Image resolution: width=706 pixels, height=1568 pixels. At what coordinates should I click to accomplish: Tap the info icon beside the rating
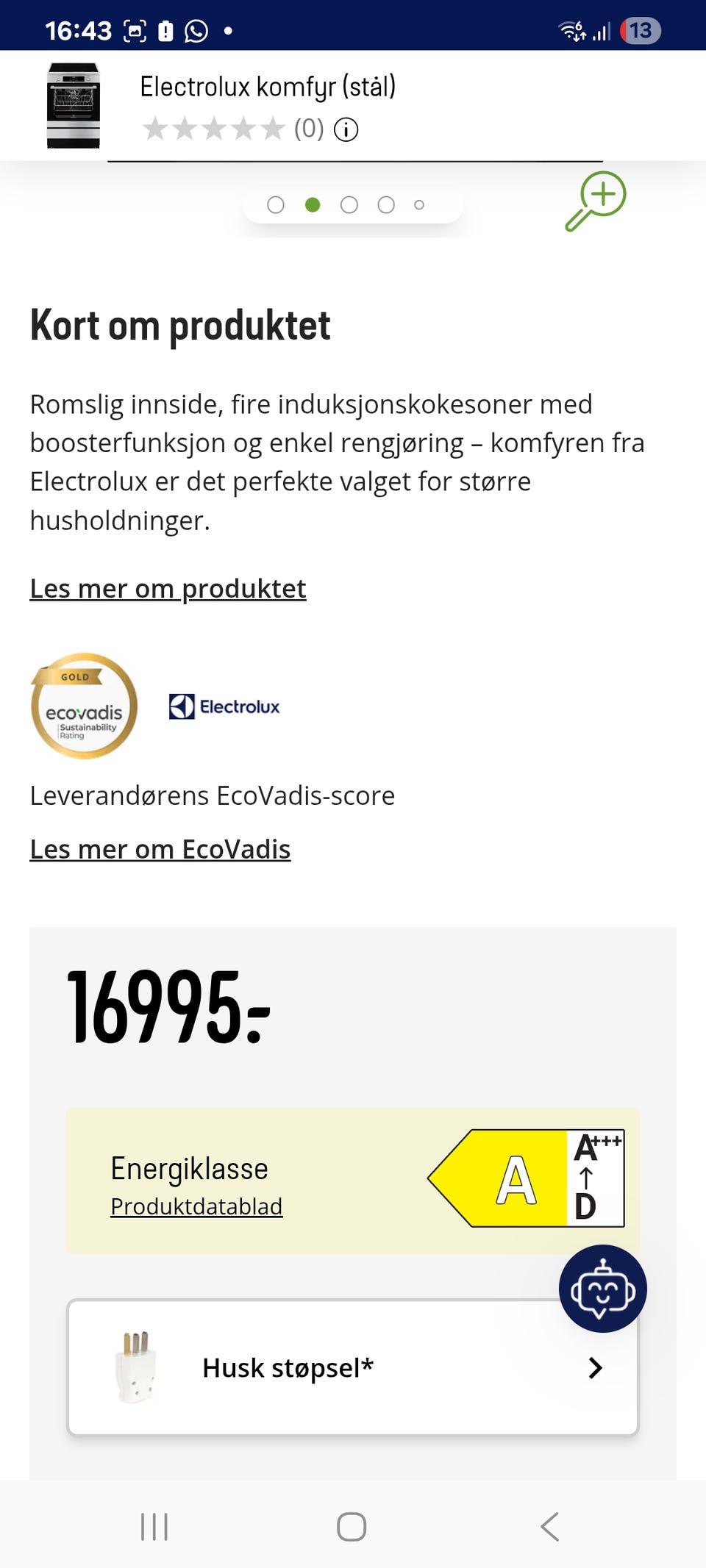tap(346, 129)
